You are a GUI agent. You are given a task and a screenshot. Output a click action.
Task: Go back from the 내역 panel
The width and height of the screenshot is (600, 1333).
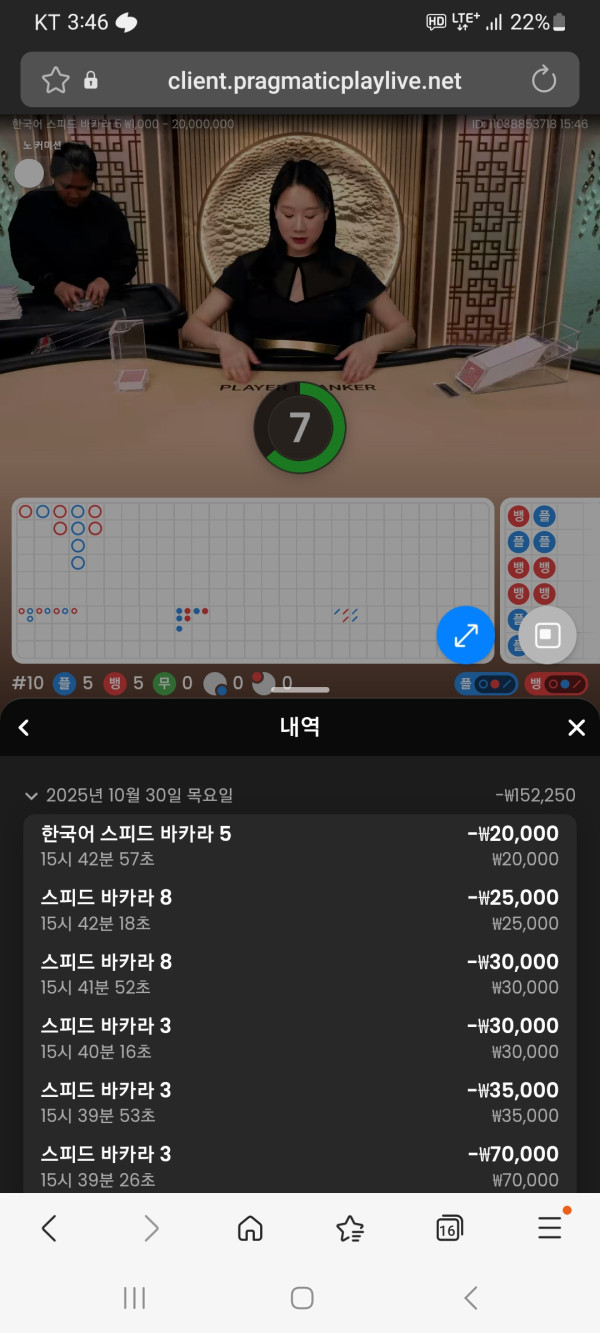point(24,728)
